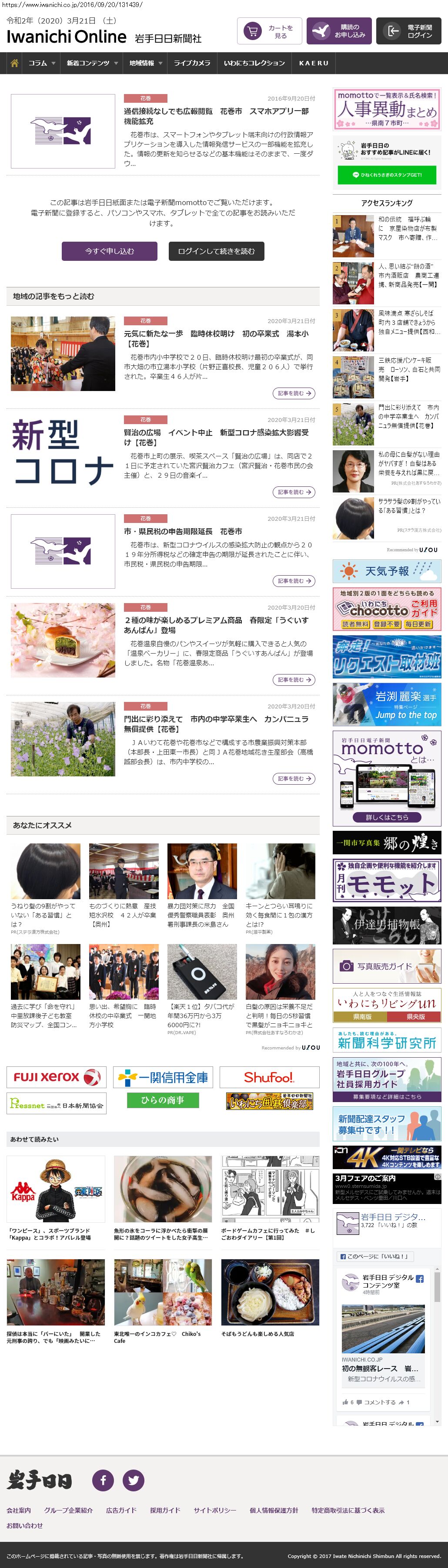Screen dimensions: 448x1568
Task: Open article about 賢治の広場 event cancellation
Action: tap(216, 437)
